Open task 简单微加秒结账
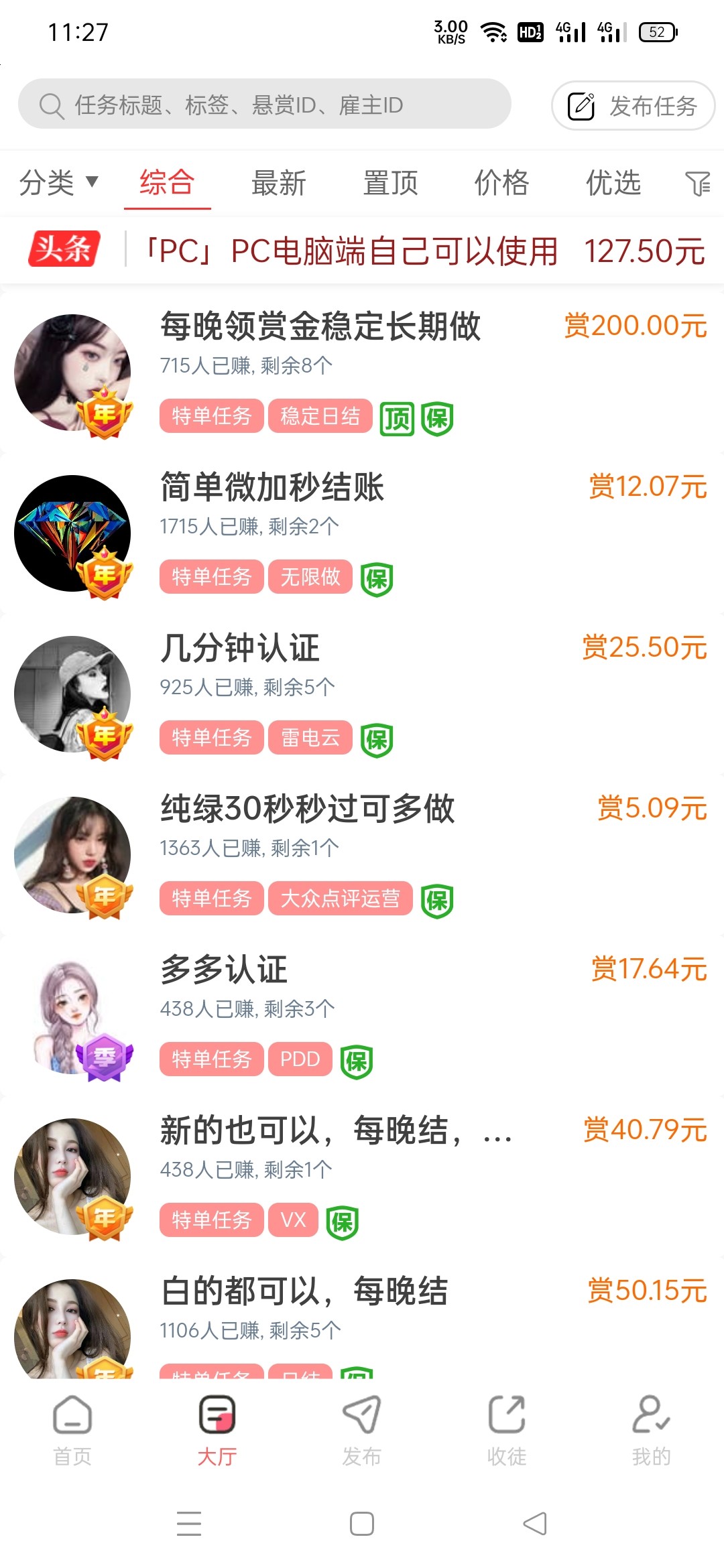This screenshot has width=724, height=1568. pos(272,488)
